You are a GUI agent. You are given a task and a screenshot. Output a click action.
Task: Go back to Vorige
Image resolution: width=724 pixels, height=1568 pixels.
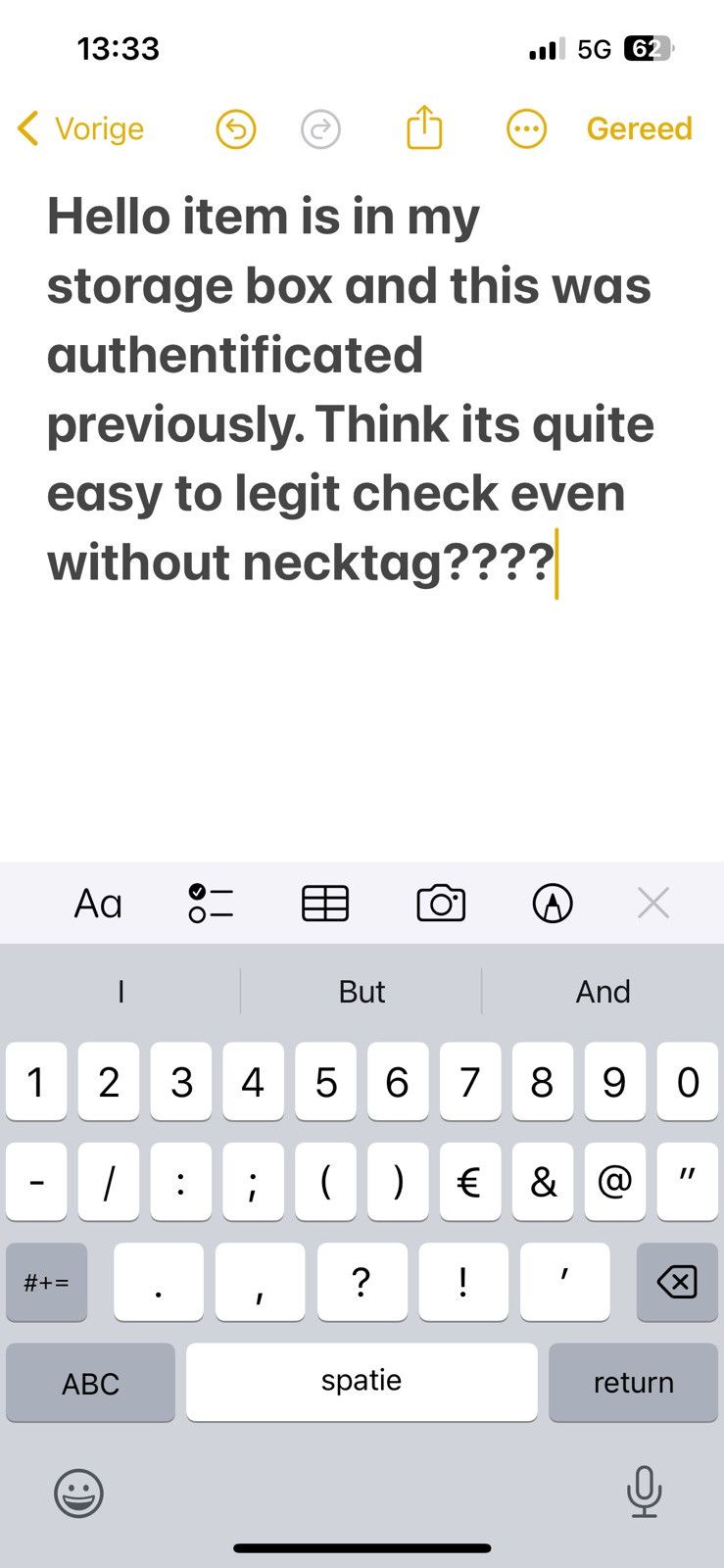click(x=81, y=128)
